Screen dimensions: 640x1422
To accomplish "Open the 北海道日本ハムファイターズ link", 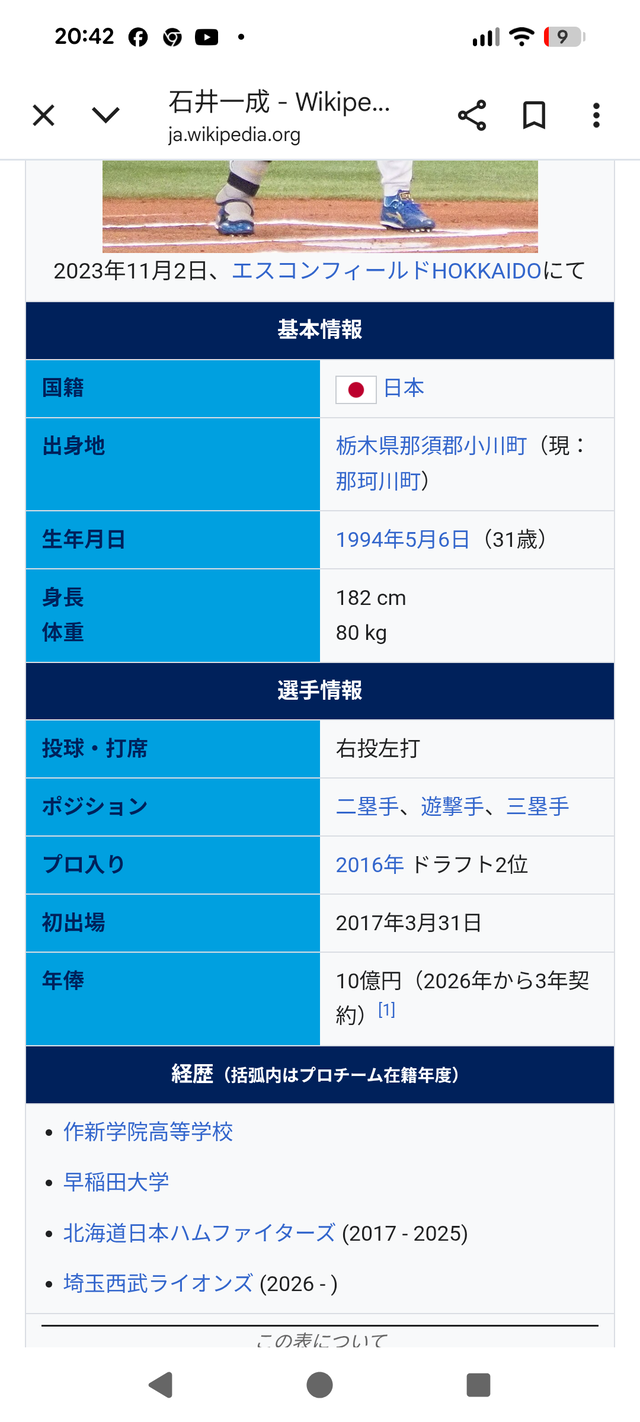I will [x=199, y=1233].
